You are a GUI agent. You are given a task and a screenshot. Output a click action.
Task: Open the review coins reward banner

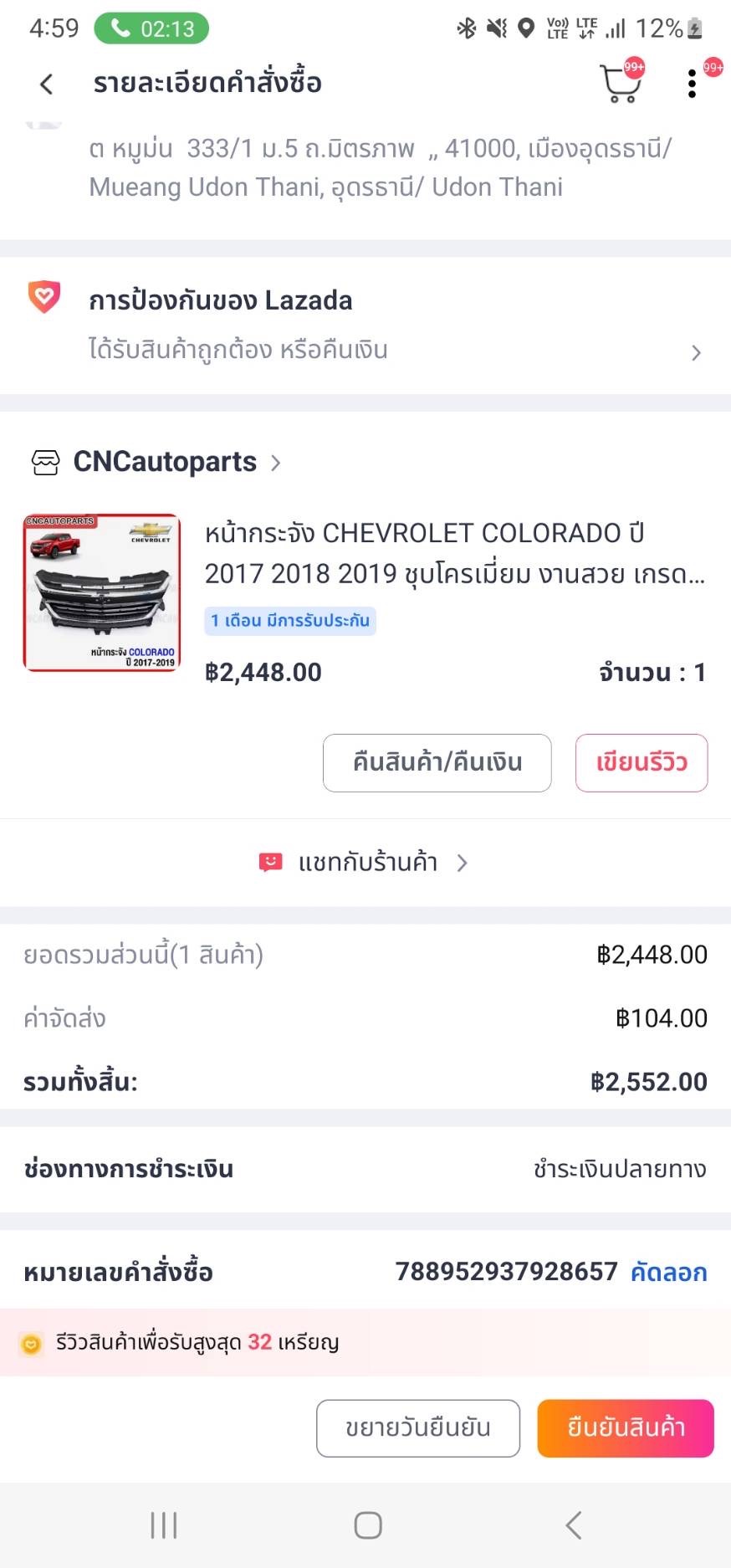[365, 1343]
